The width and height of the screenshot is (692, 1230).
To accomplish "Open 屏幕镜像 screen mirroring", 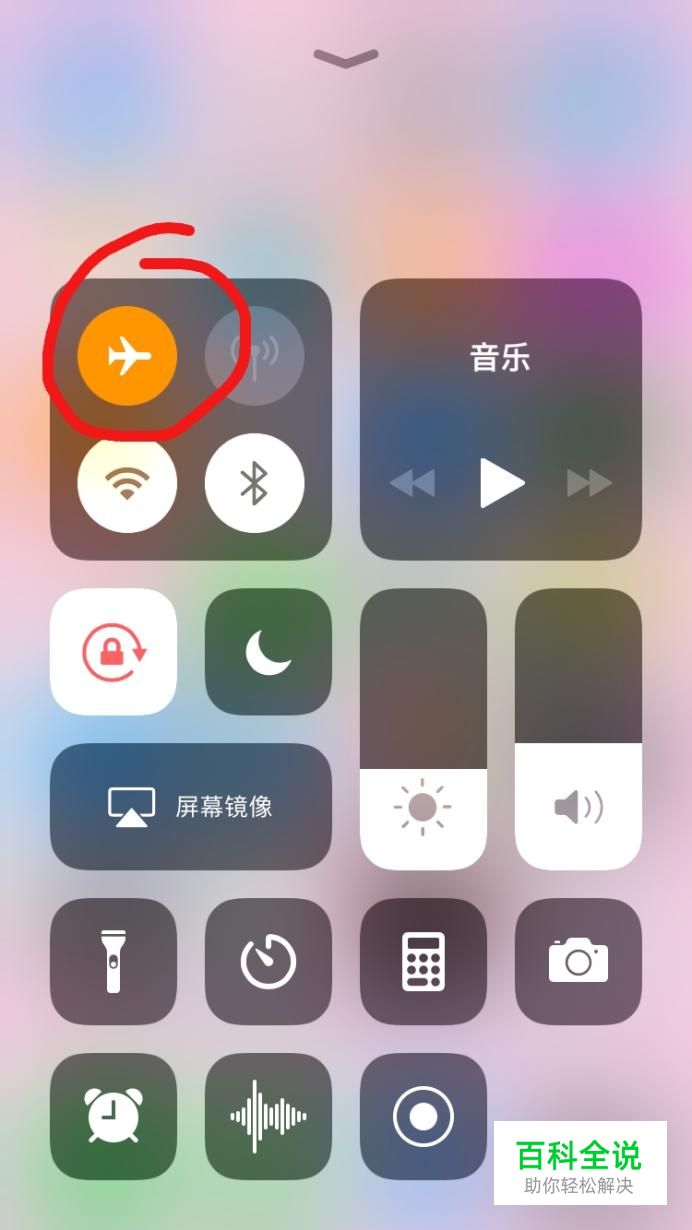I will point(190,806).
